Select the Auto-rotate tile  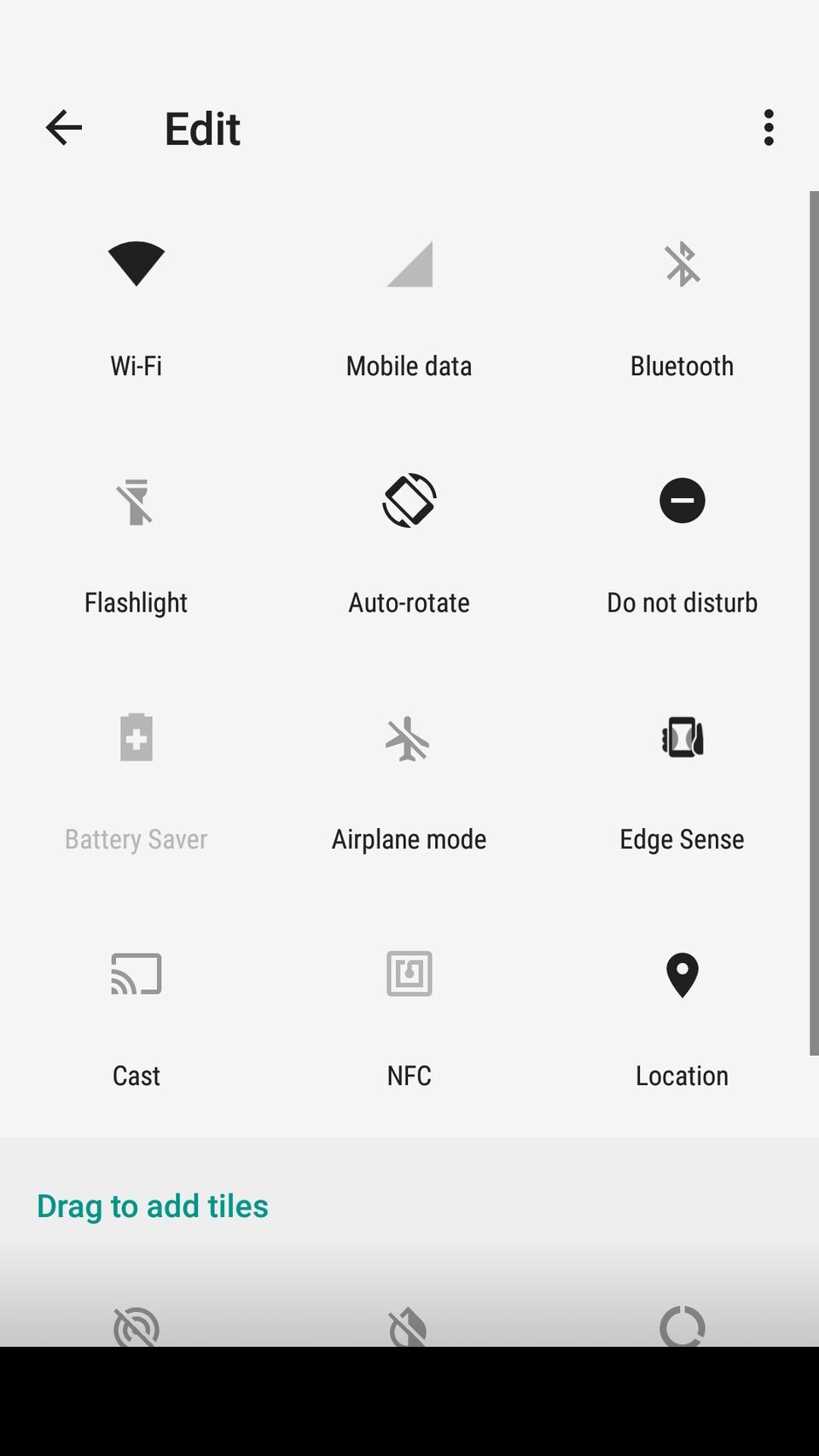tap(409, 543)
